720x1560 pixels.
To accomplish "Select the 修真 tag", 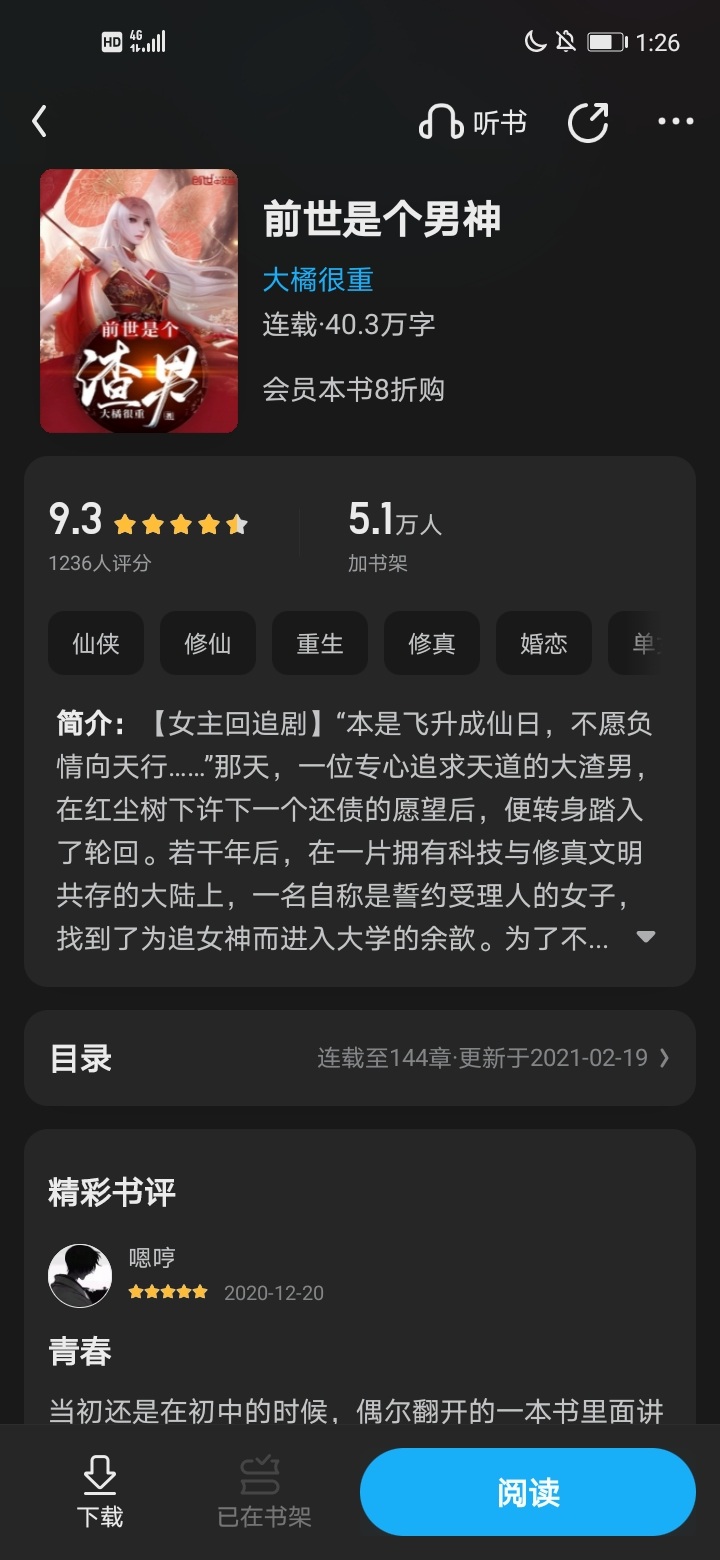I will coord(432,643).
